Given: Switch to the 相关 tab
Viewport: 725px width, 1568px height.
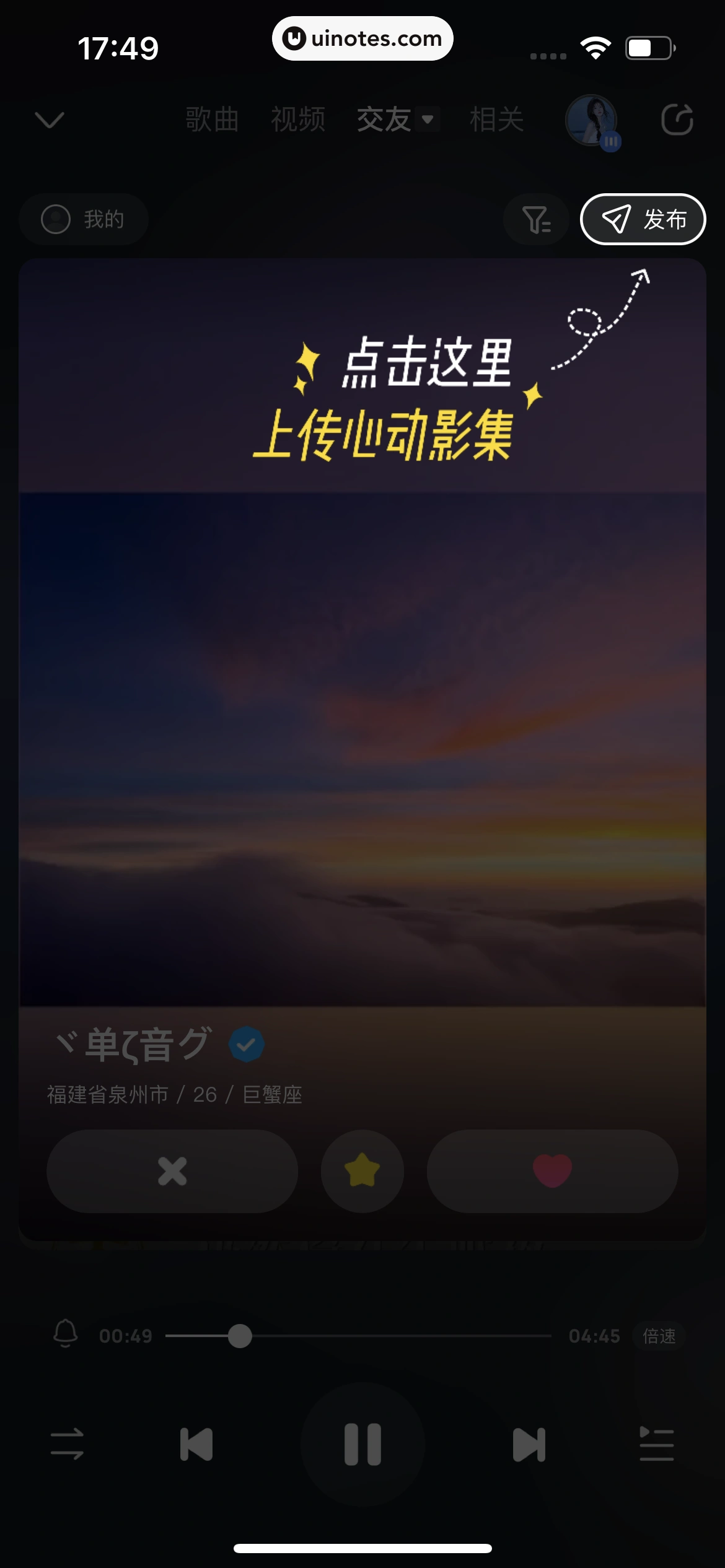Looking at the screenshot, I should click(496, 120).
